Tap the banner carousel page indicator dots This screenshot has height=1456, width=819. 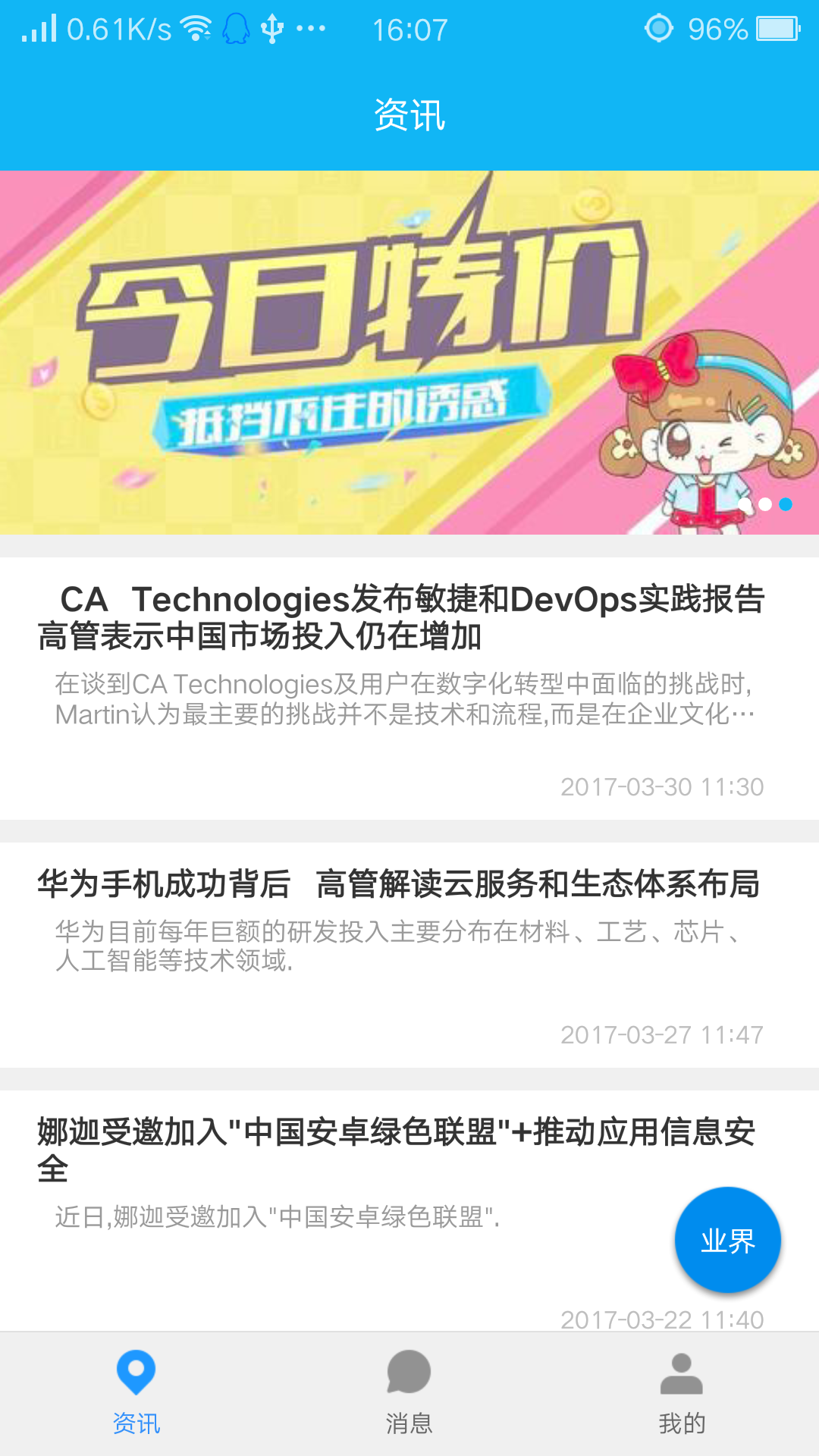click(x=765, y=504)
